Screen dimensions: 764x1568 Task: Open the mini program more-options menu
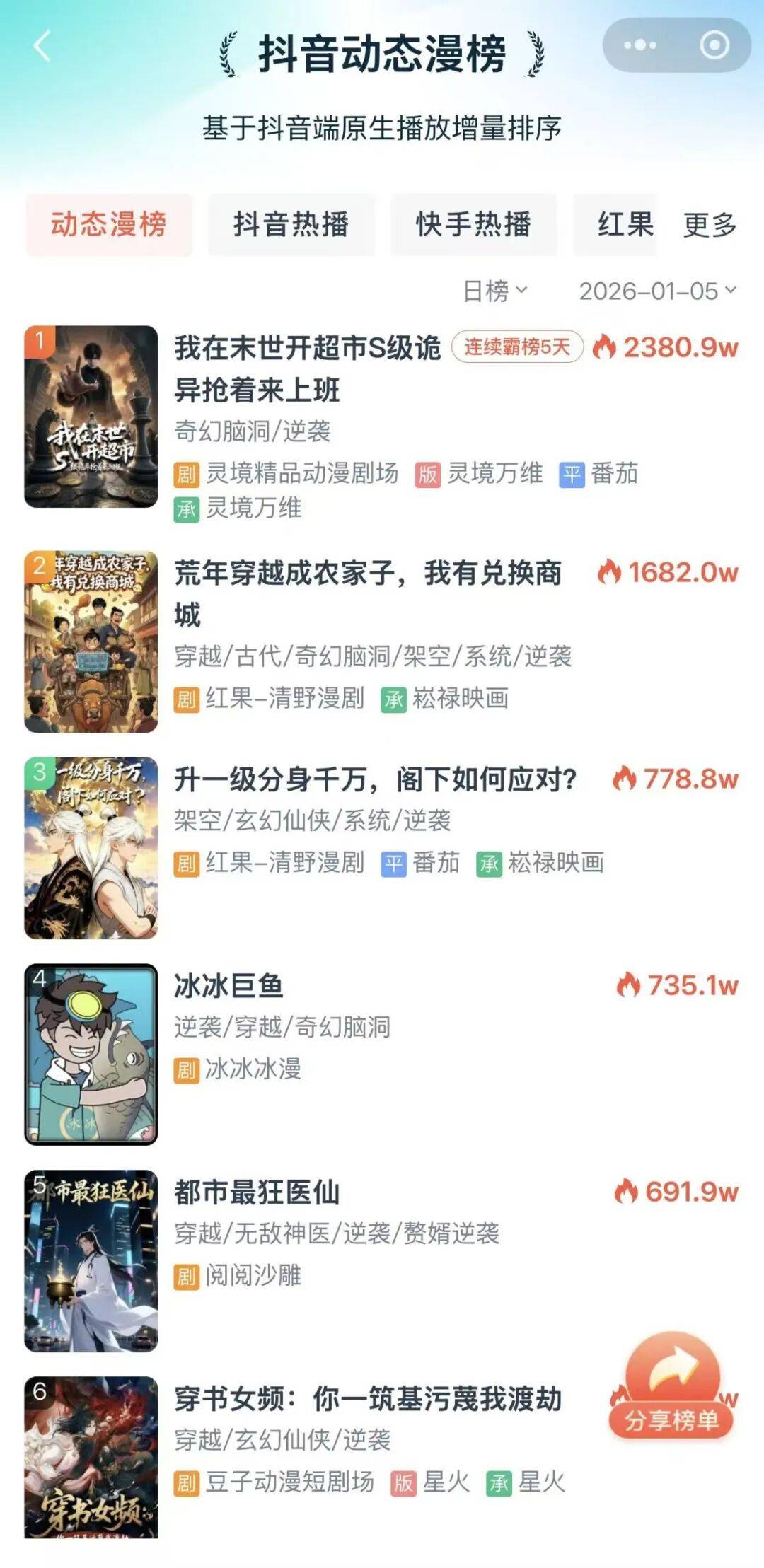pos(640,45)
